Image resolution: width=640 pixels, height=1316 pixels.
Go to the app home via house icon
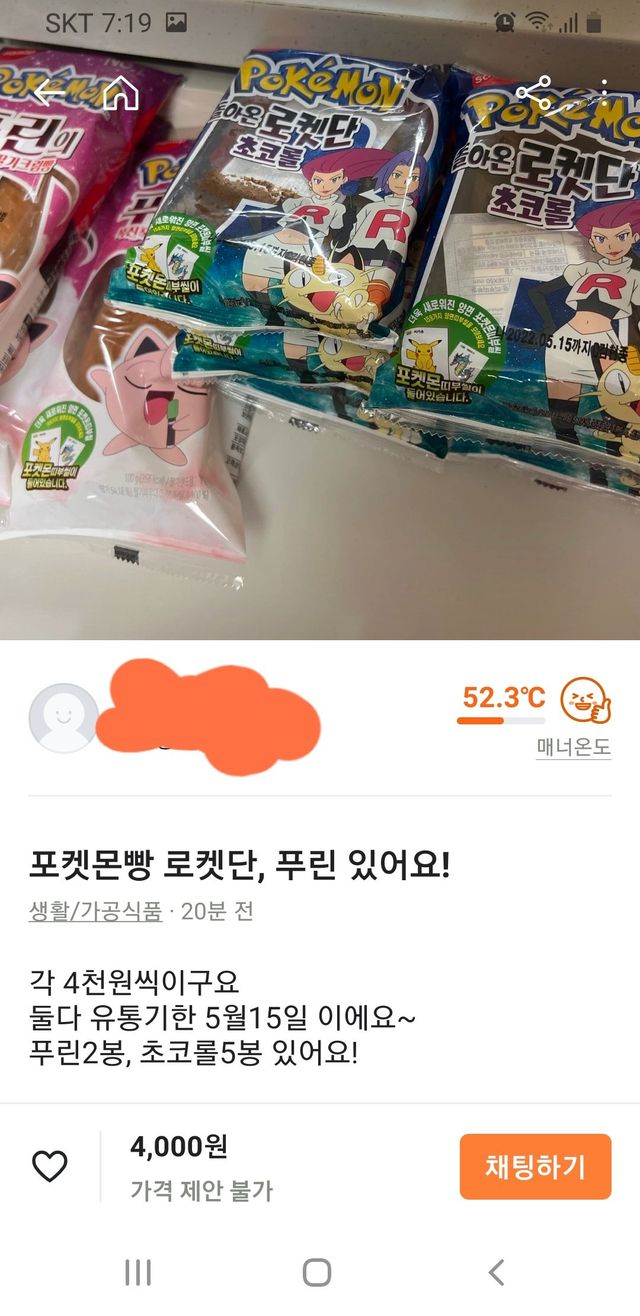[x=121, y=93]
